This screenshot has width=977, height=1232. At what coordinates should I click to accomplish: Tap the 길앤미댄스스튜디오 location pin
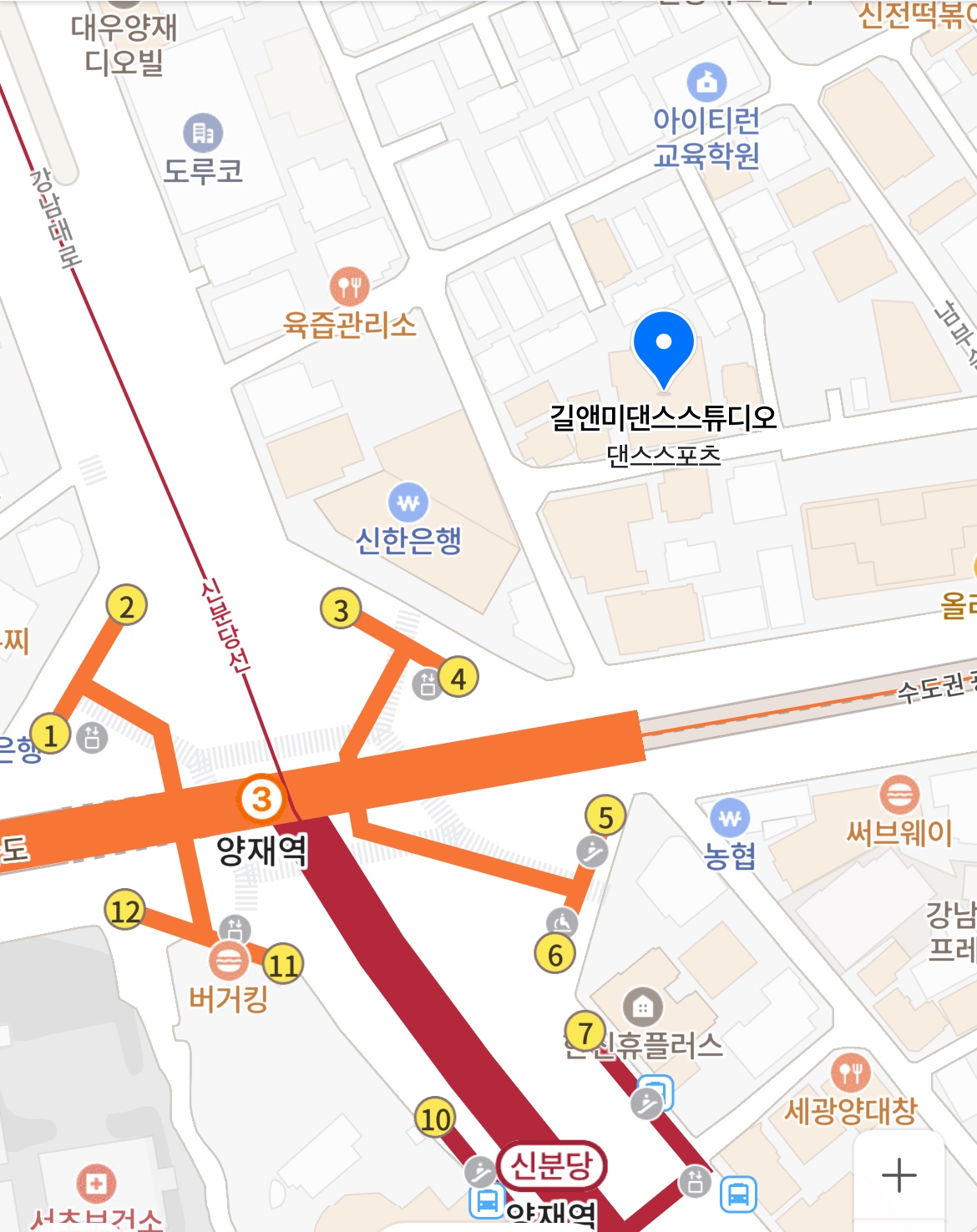(x=664, y=346)
